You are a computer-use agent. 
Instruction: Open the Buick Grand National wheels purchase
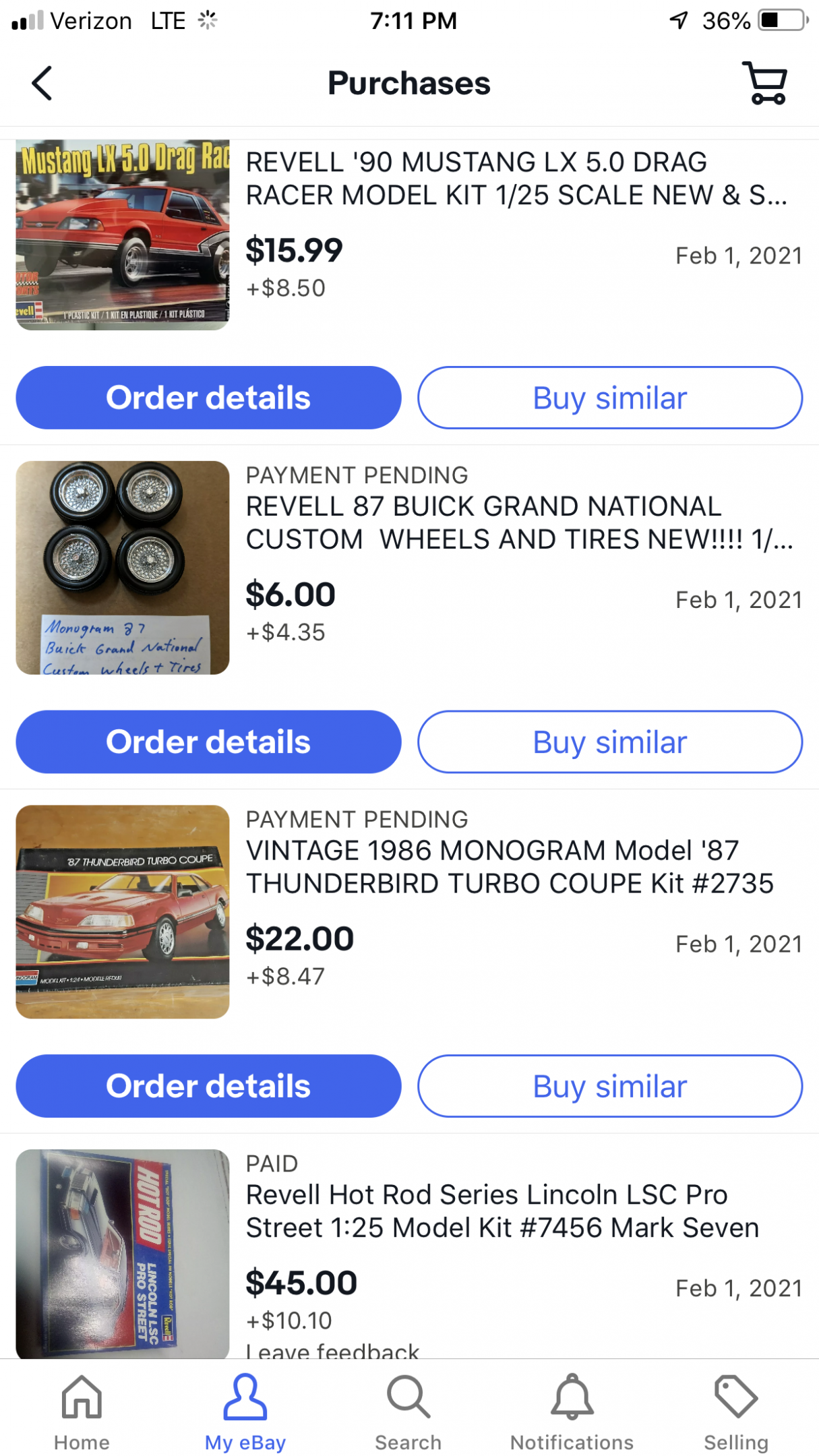pyautogui.click(x=518, y=523)
